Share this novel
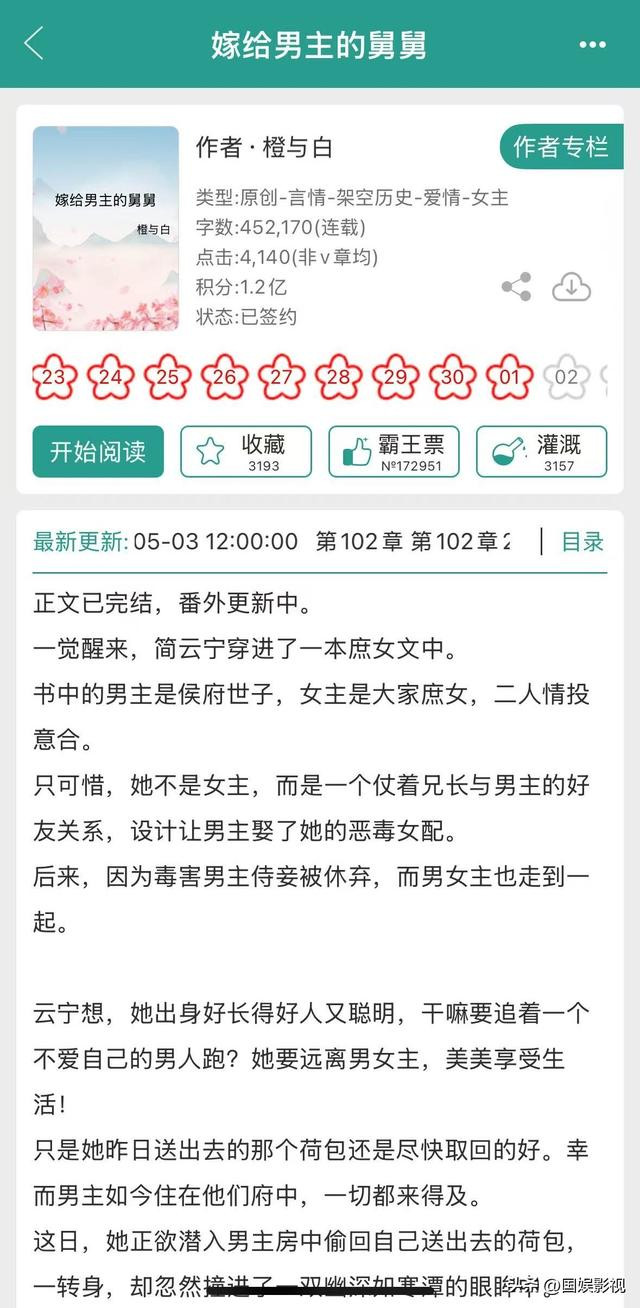 (516, 288)
